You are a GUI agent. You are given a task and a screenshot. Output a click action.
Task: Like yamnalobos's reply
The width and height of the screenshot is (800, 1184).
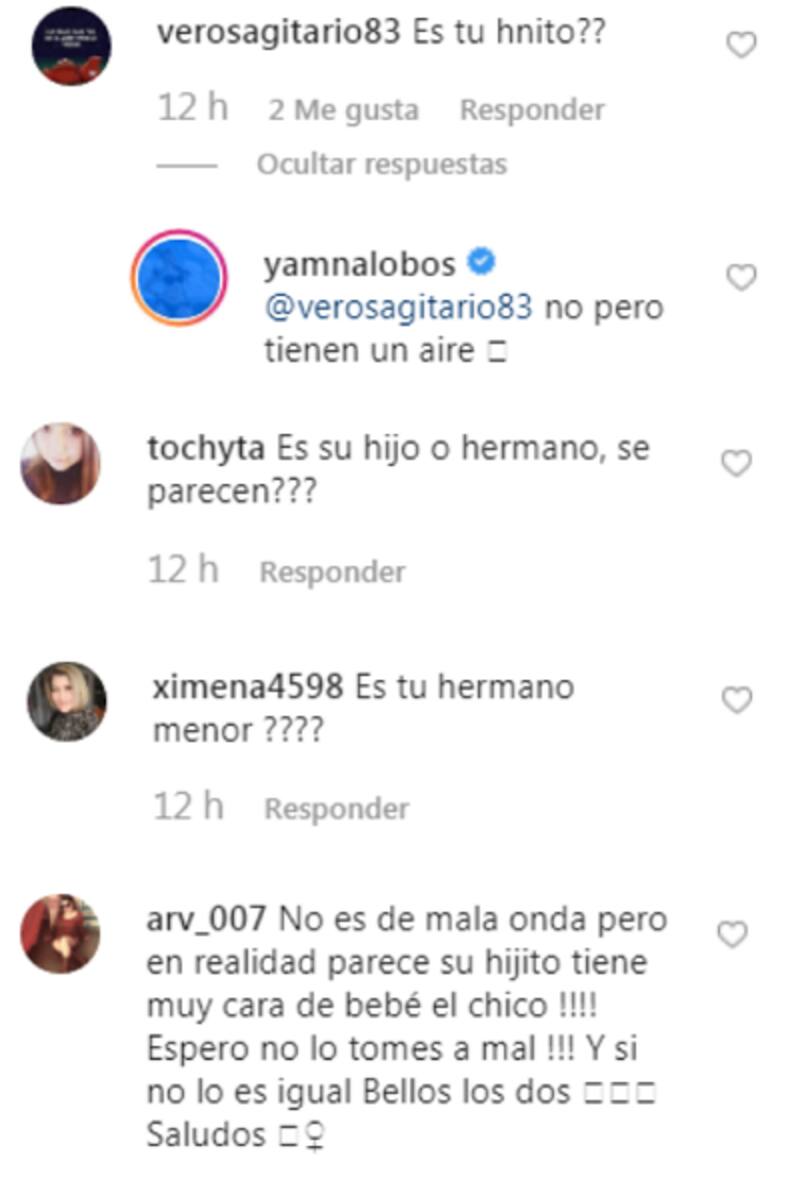[741, 278]
